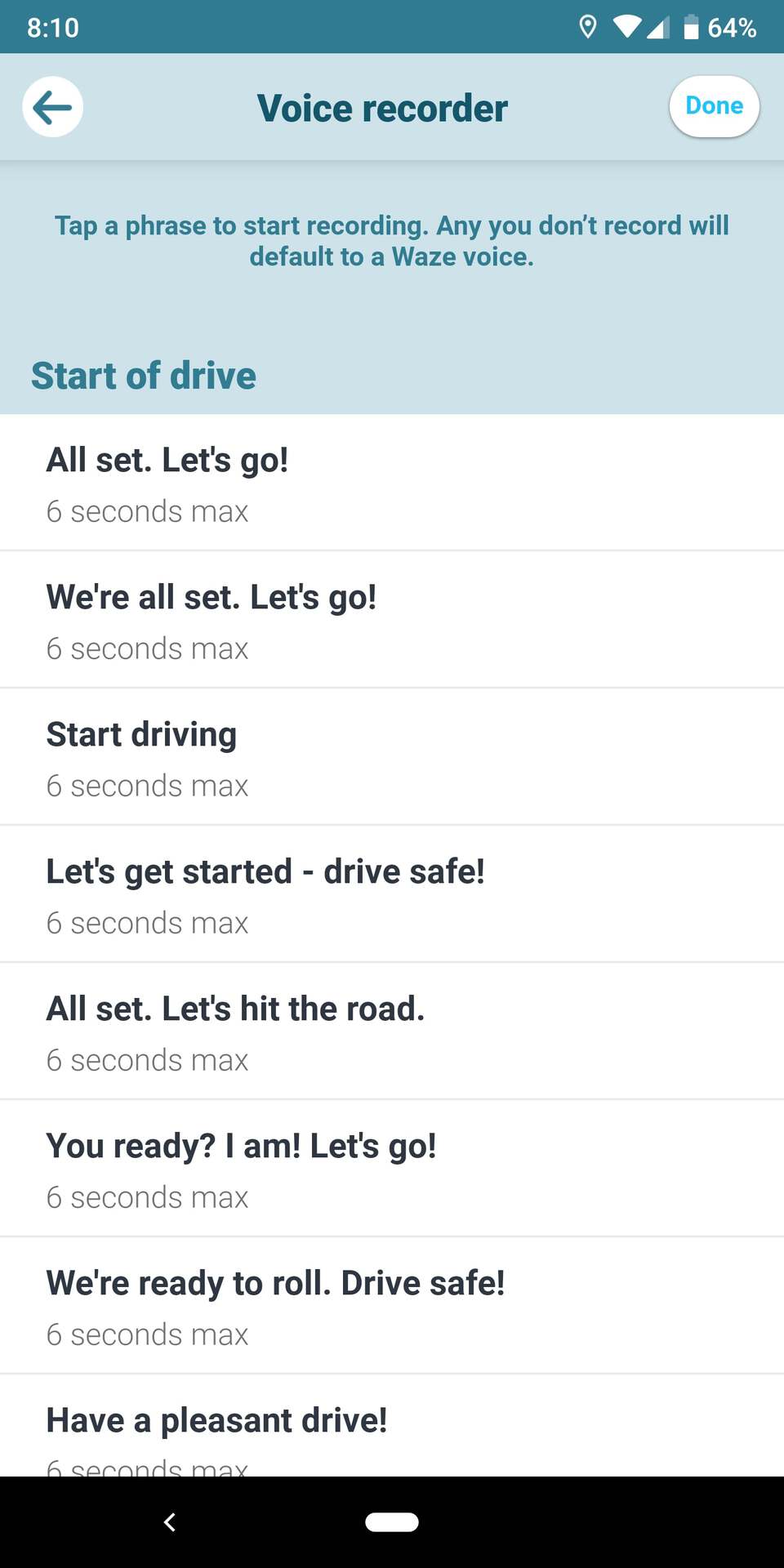Viewport: 784px width, 1568px height.
Task: Tap the Done button
Action: pos(714,106)
